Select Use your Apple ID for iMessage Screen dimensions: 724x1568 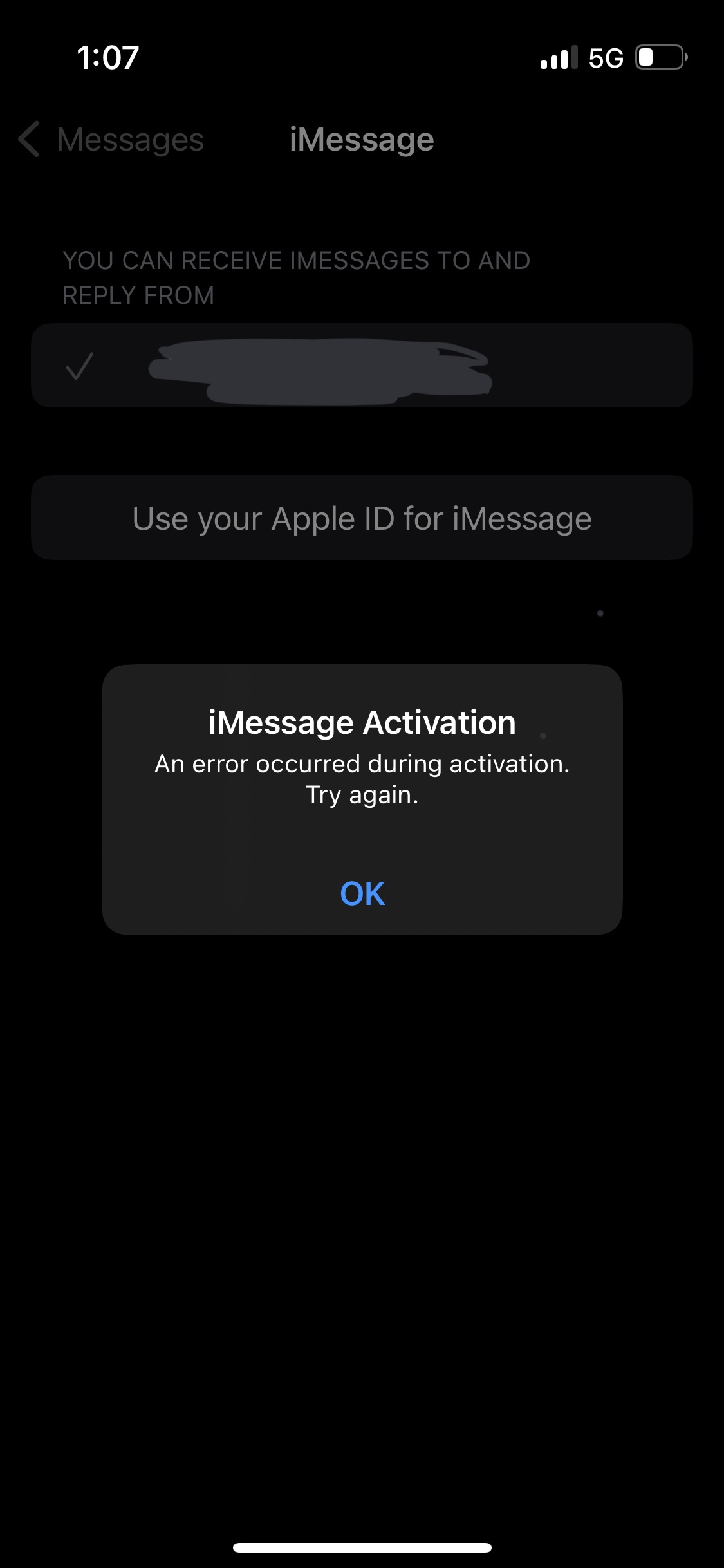tap(362, 518)
